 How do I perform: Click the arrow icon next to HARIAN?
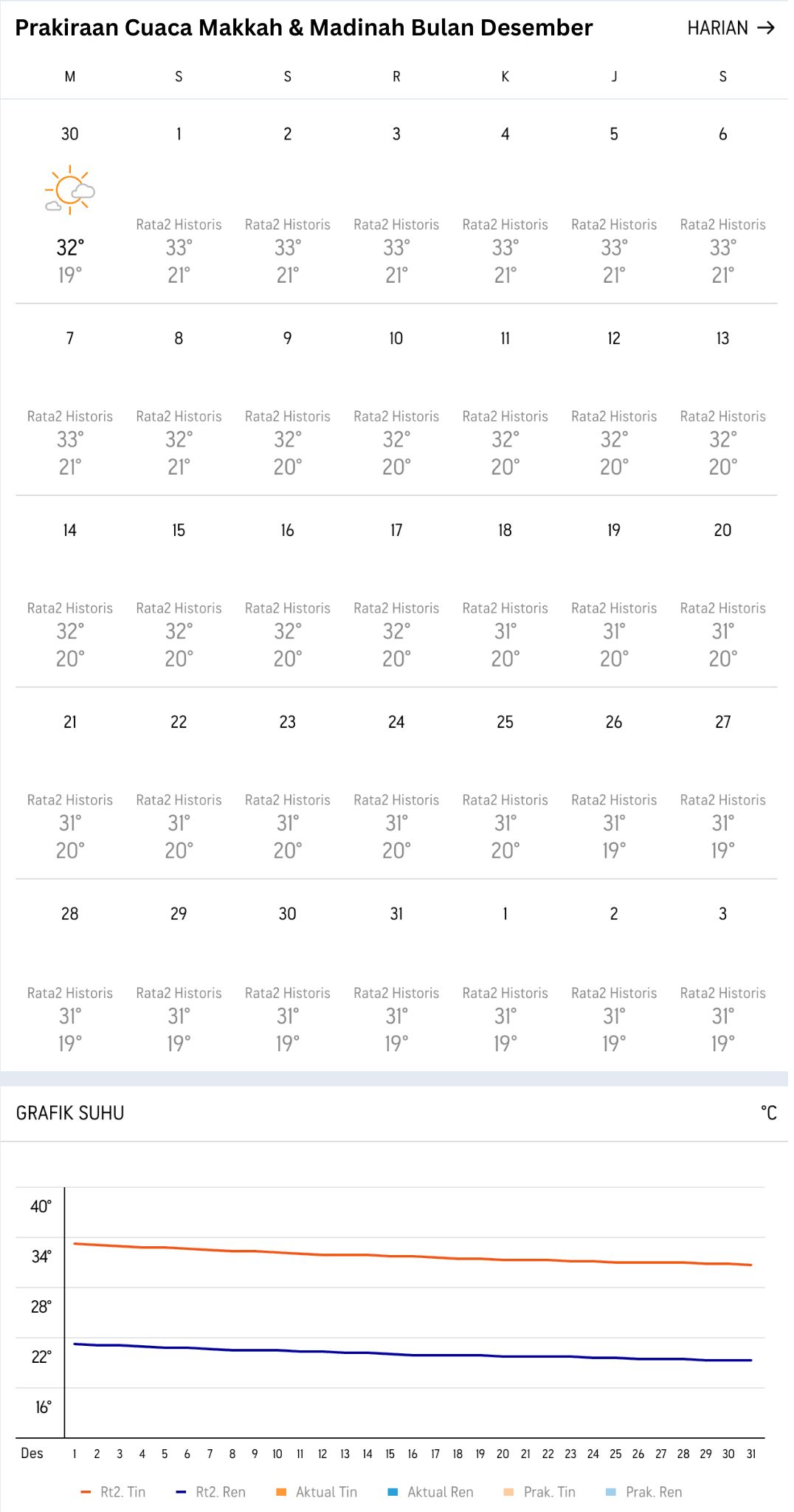tap(768, 27)
